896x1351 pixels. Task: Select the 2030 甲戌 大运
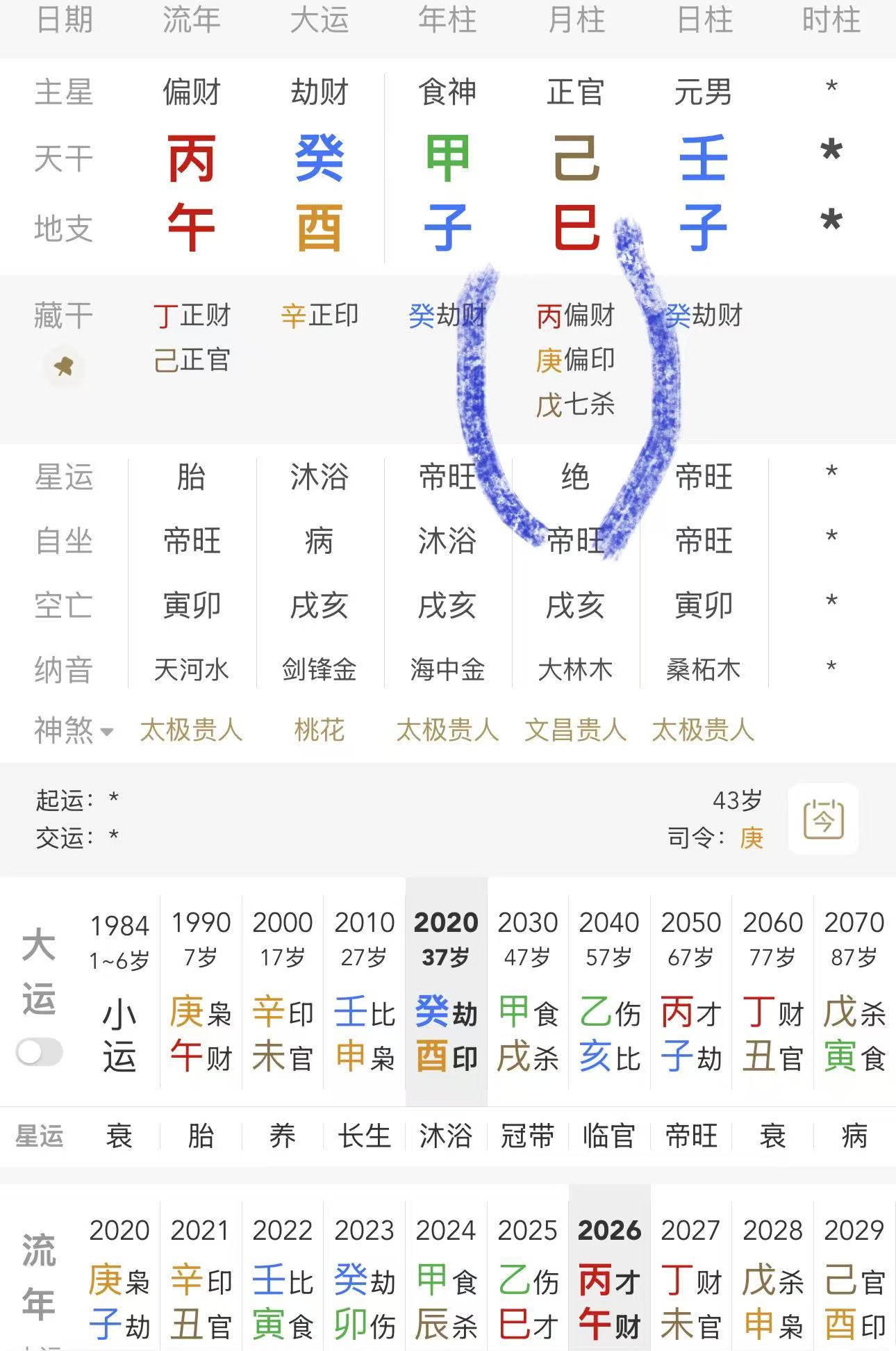[x=528, y=994]
